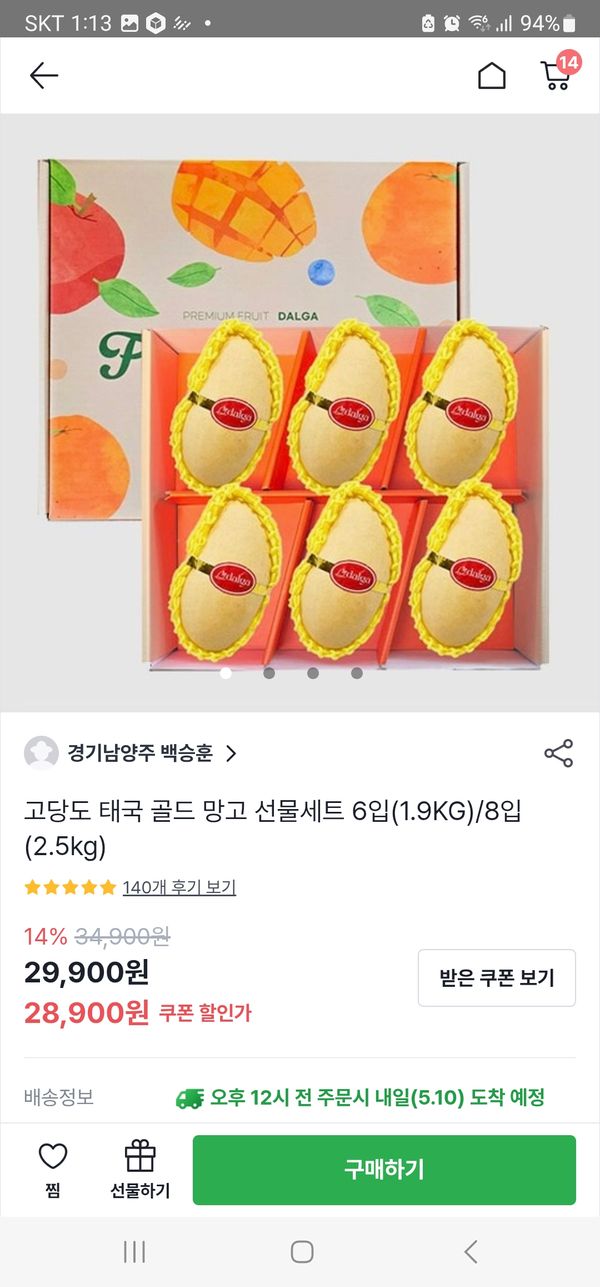Send as a gift with 선물하기
The image size is (600, 1287).
[140, 1169]
